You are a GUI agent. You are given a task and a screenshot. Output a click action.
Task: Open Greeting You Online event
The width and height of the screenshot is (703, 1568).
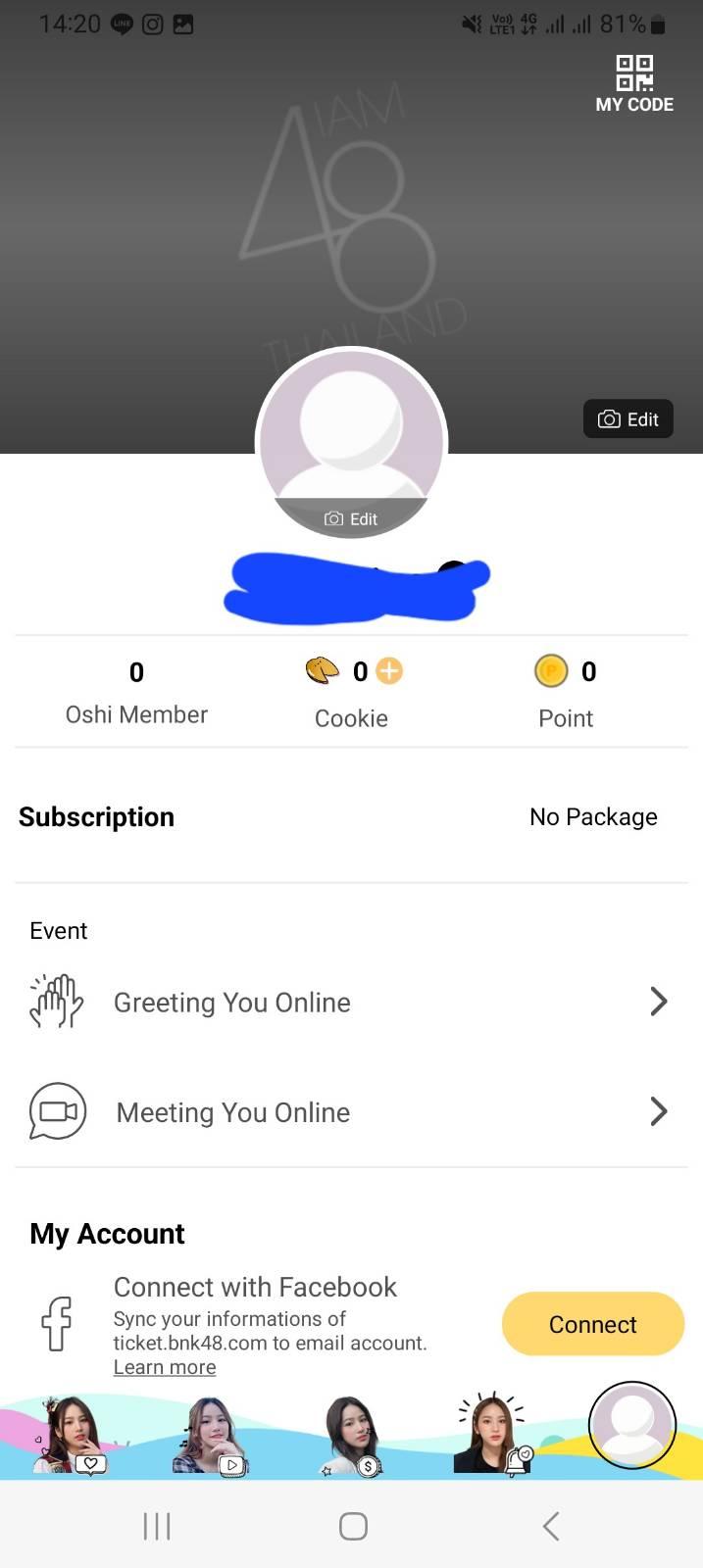point(351,1003)
